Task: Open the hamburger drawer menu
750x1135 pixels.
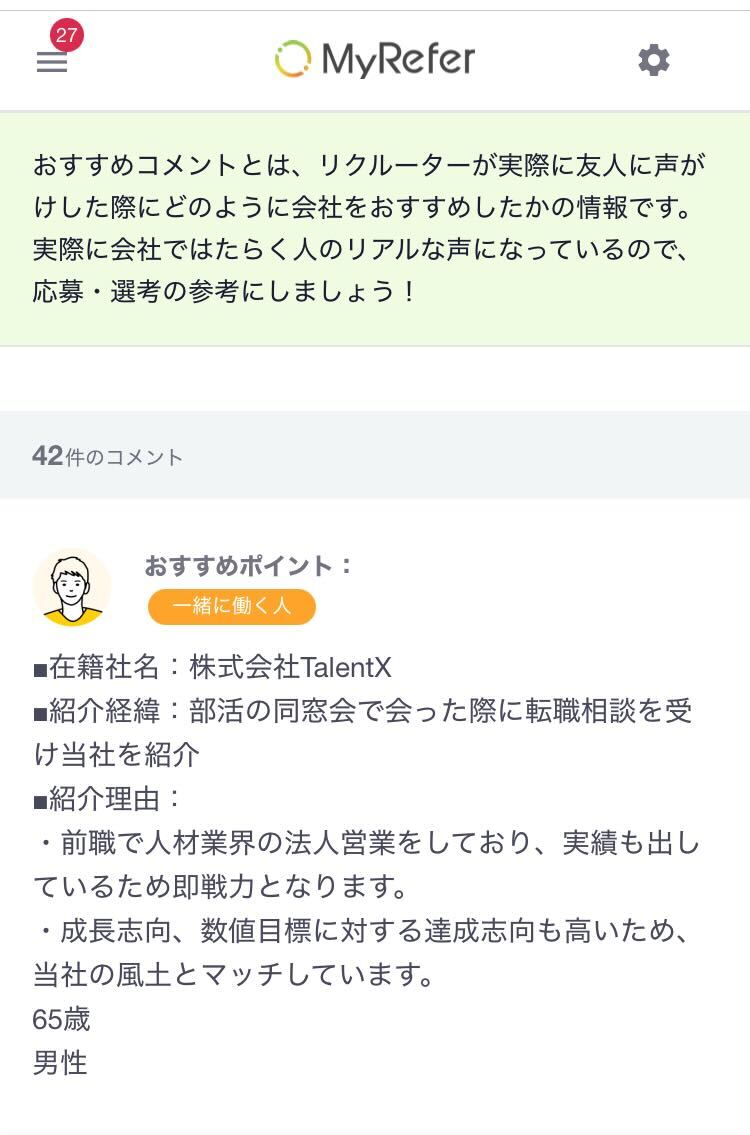Action: point(52,62)
